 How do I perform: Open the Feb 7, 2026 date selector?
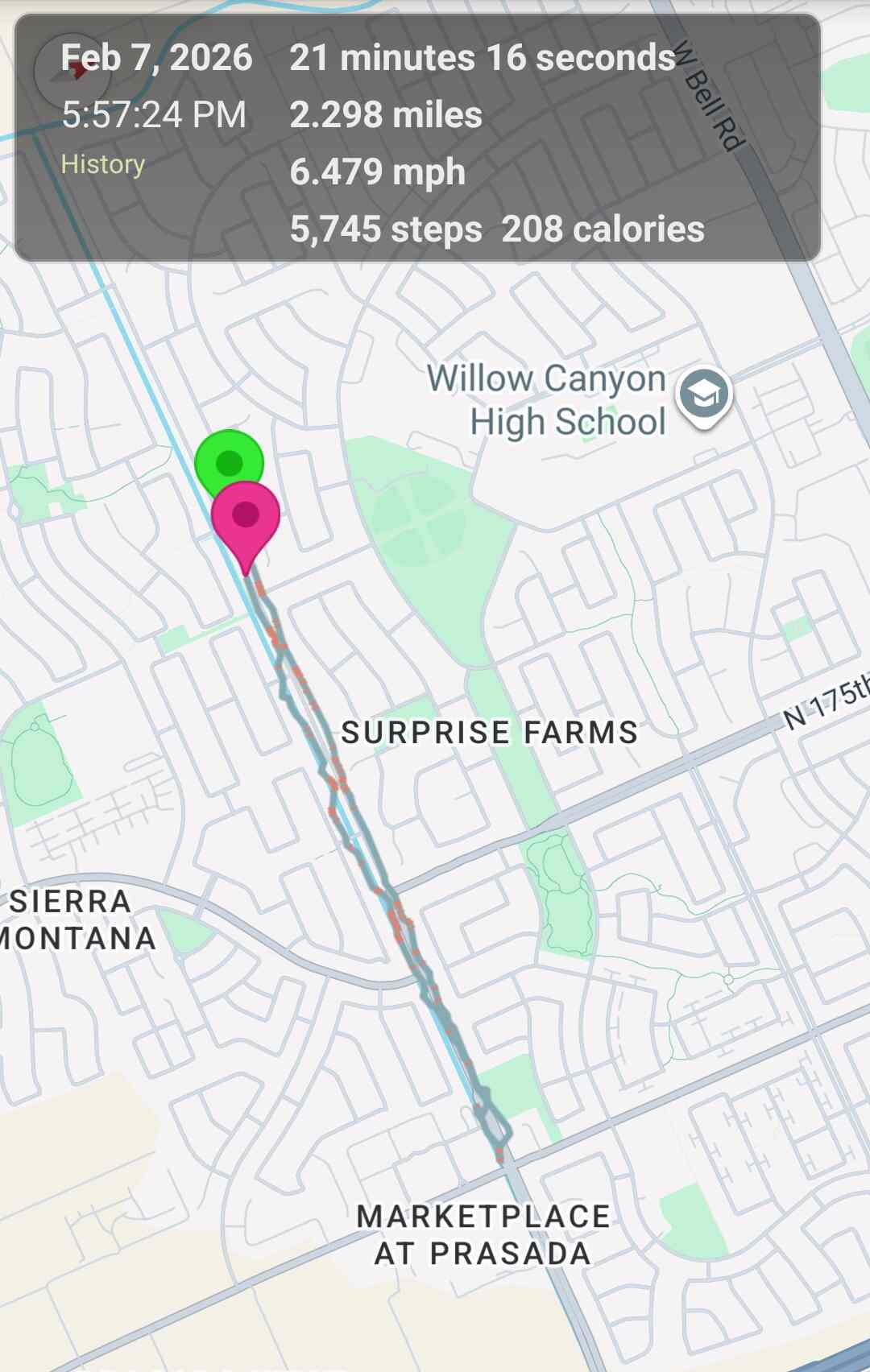pos(158,57)
